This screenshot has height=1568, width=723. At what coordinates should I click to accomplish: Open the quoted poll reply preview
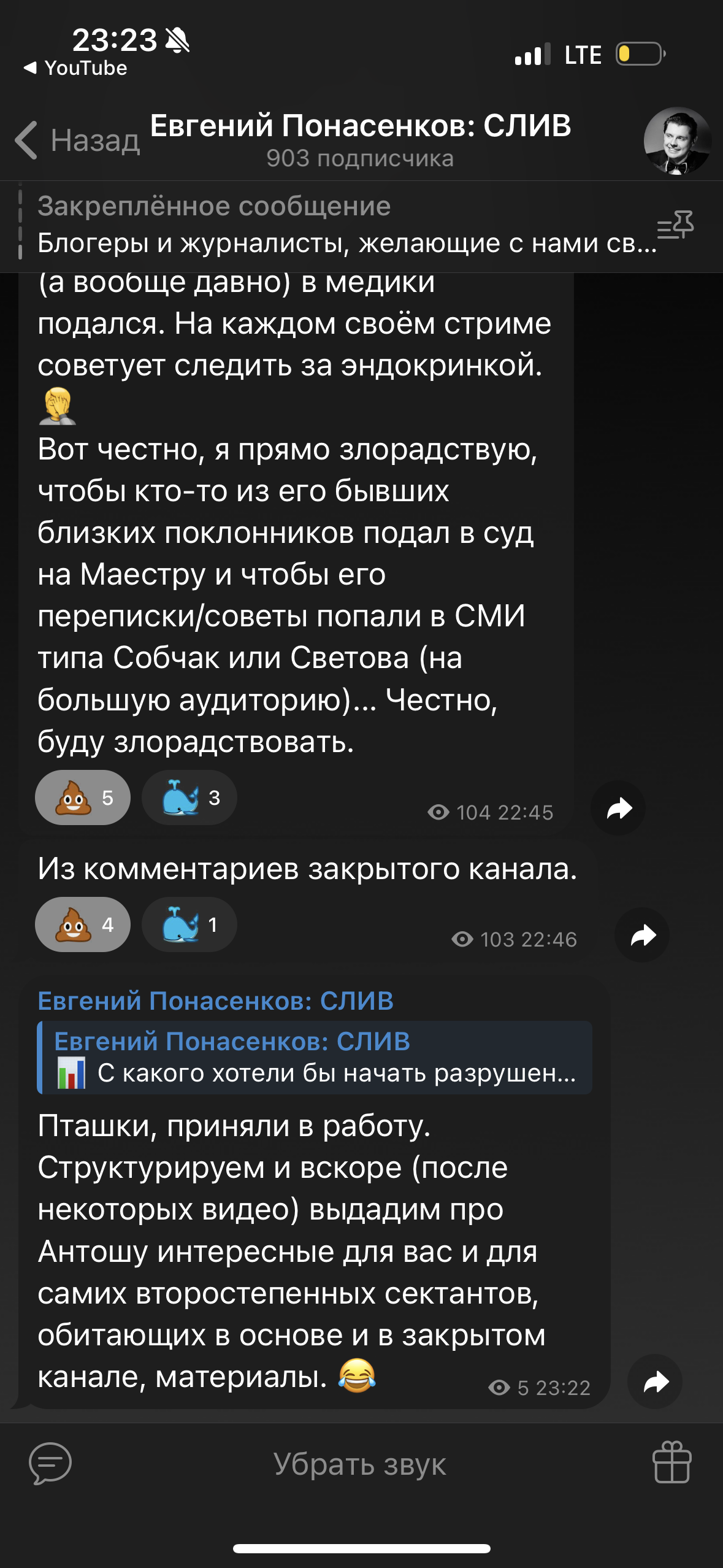pyautogui.click(x=315, y=1058)
